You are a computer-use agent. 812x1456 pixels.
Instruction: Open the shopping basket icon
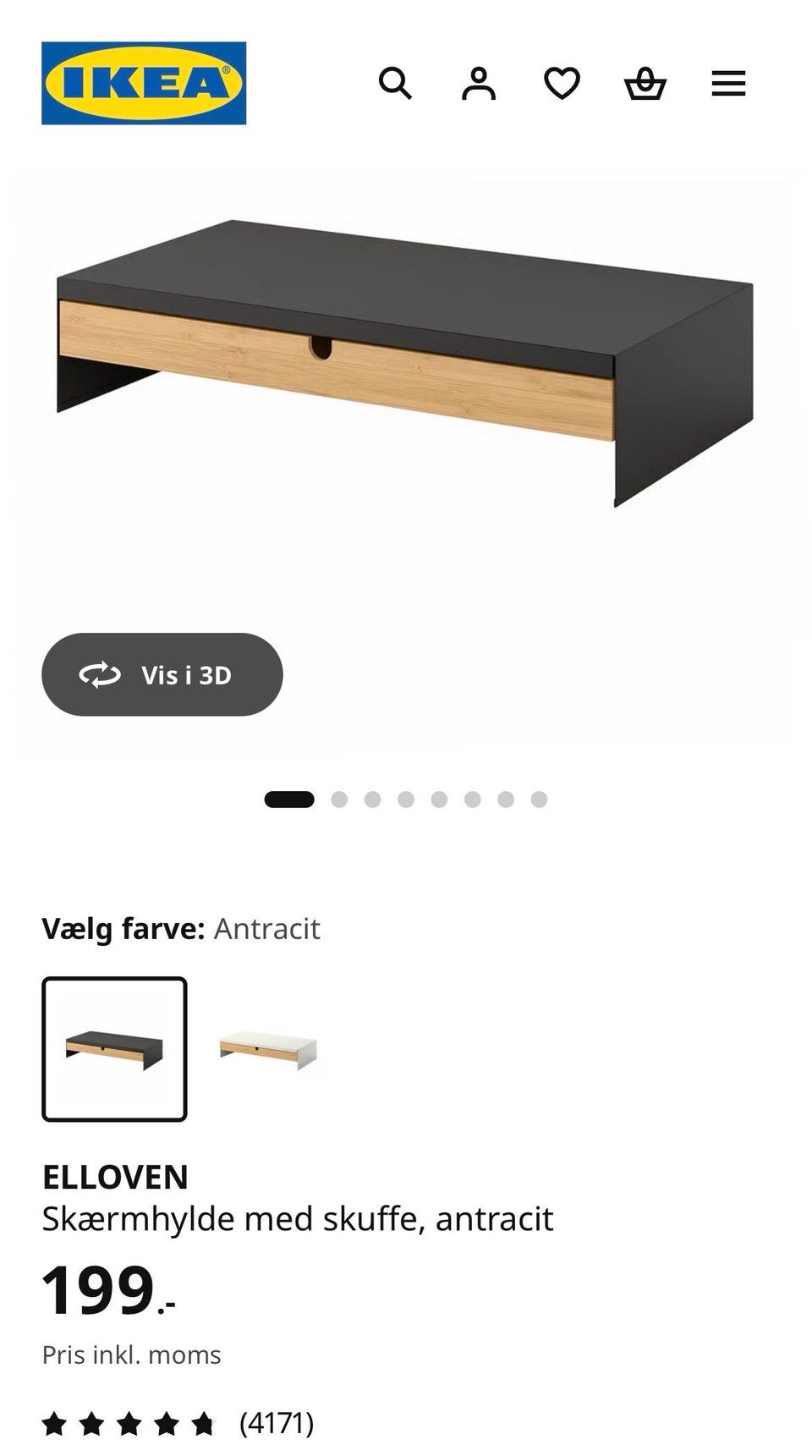645,83
